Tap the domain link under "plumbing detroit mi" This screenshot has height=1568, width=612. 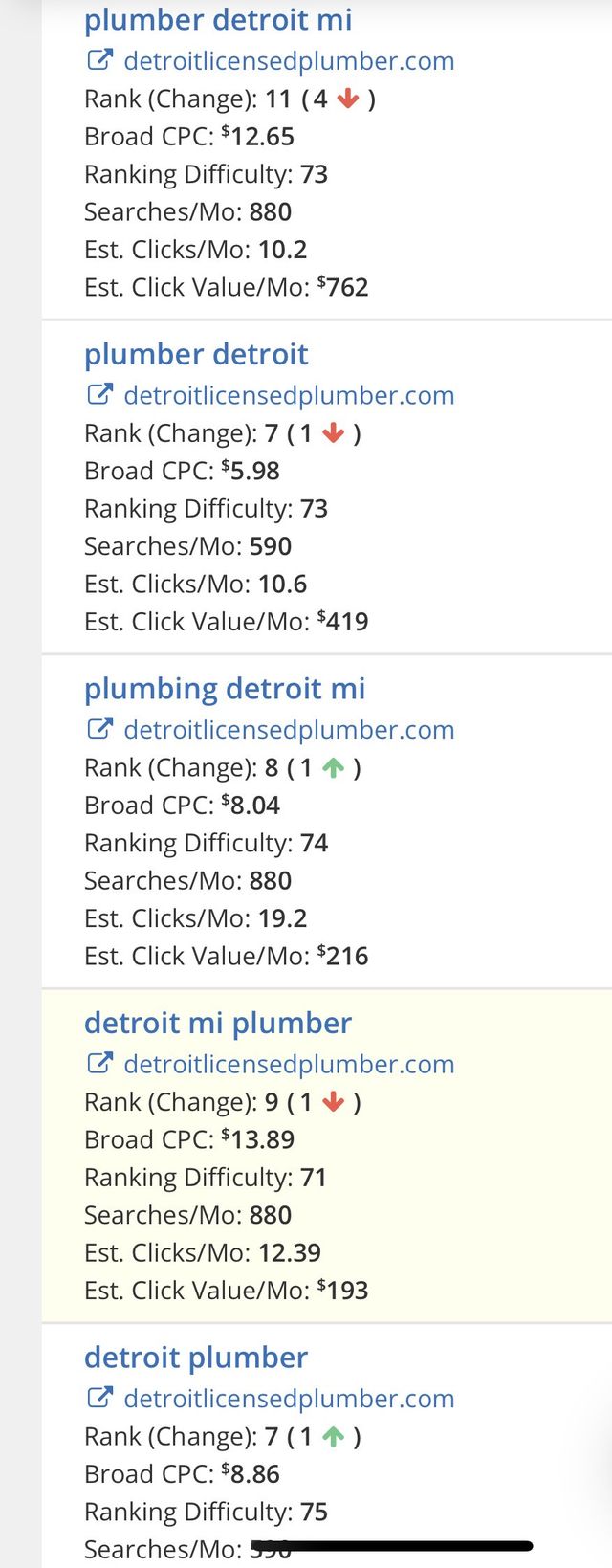289,730
